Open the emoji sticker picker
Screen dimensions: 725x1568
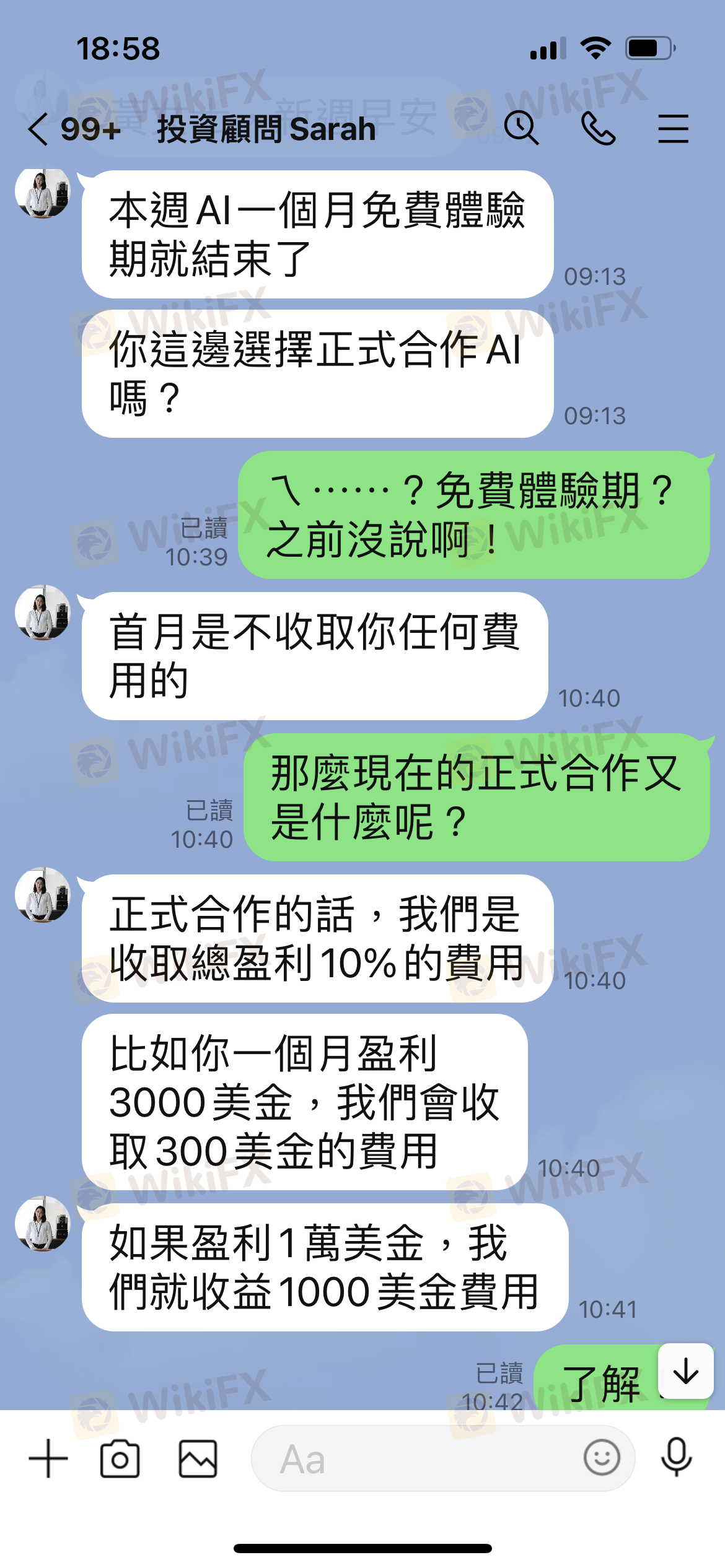click(601, 1457)
